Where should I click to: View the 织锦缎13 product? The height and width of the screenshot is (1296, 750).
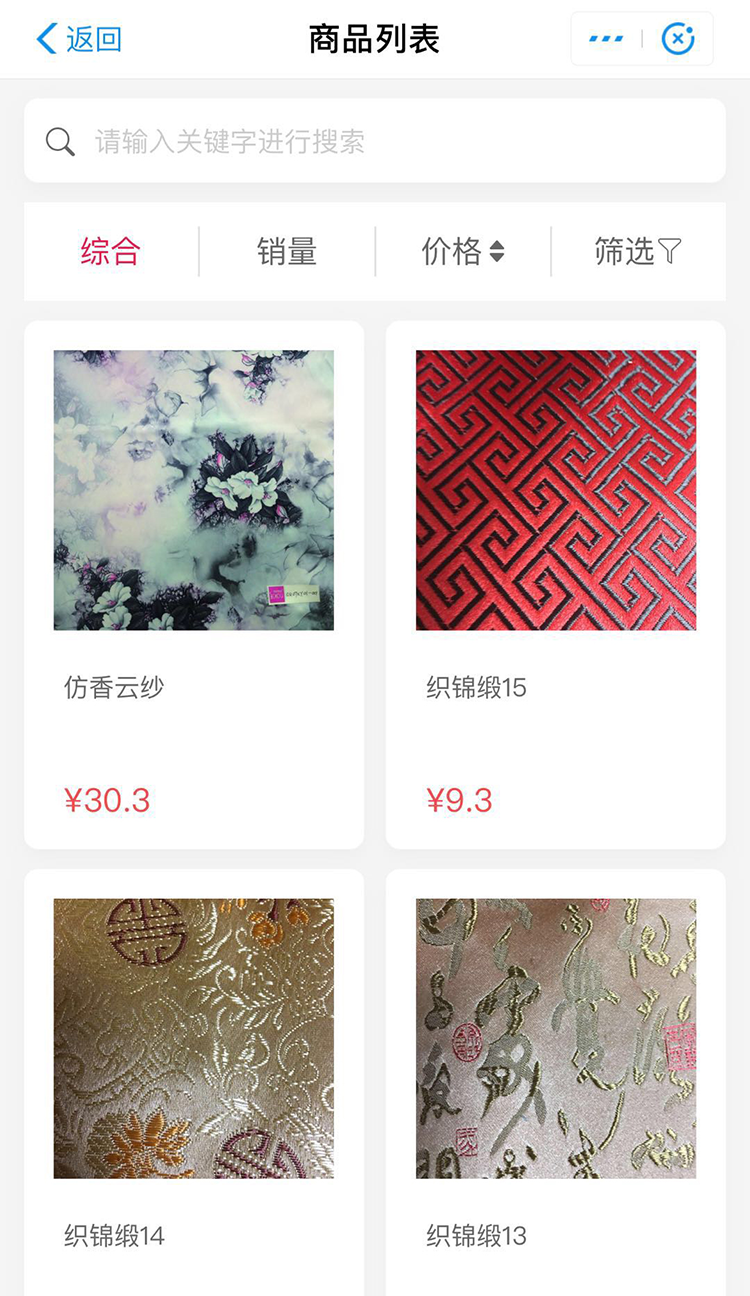[x=555, y=1080]
